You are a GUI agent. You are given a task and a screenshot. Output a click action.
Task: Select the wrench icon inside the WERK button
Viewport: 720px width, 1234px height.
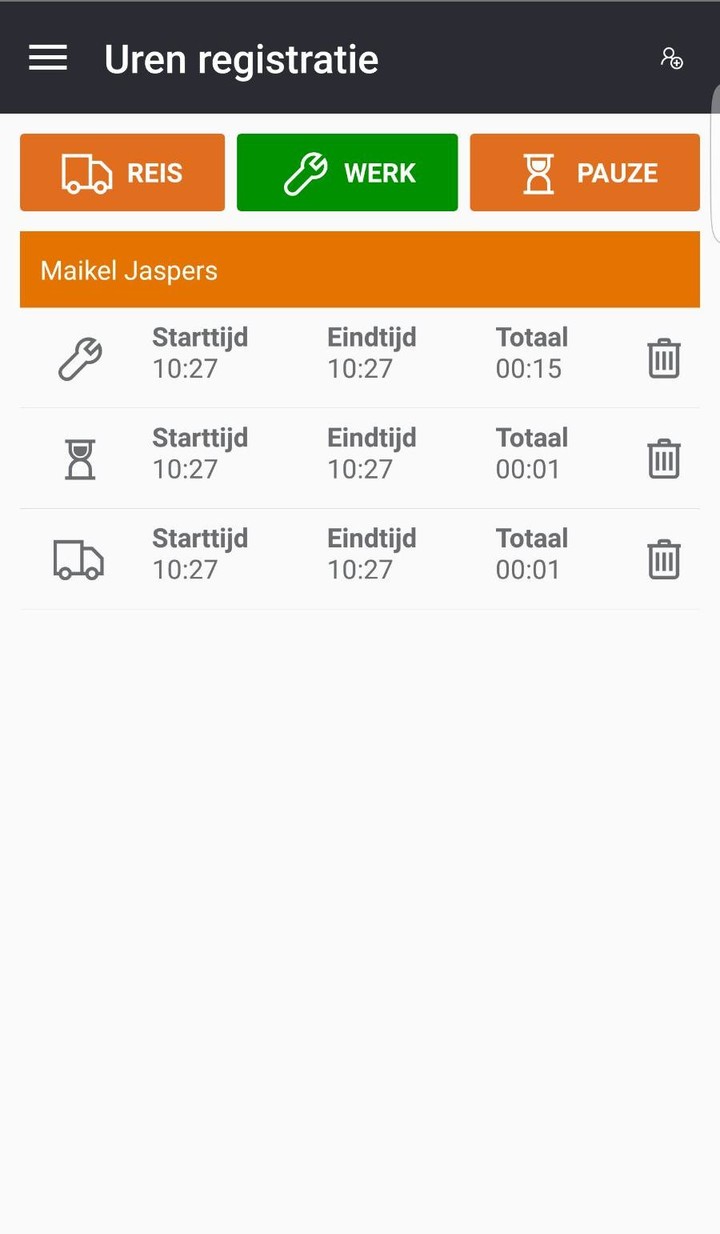[x=302, y=172]
